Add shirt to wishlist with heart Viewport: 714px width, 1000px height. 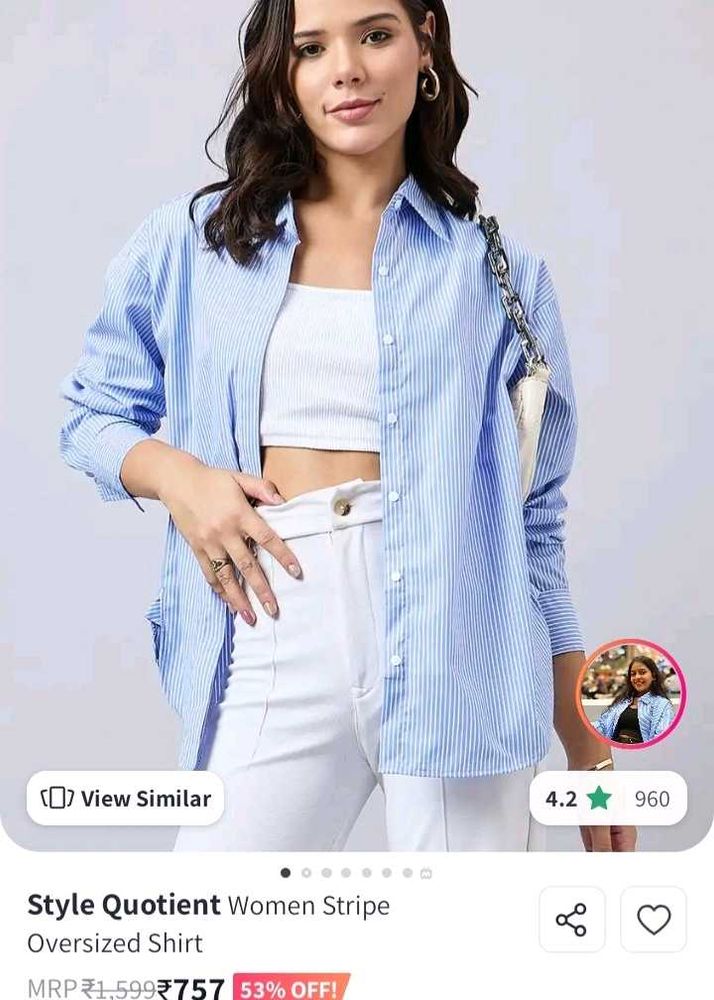(653, 919)
